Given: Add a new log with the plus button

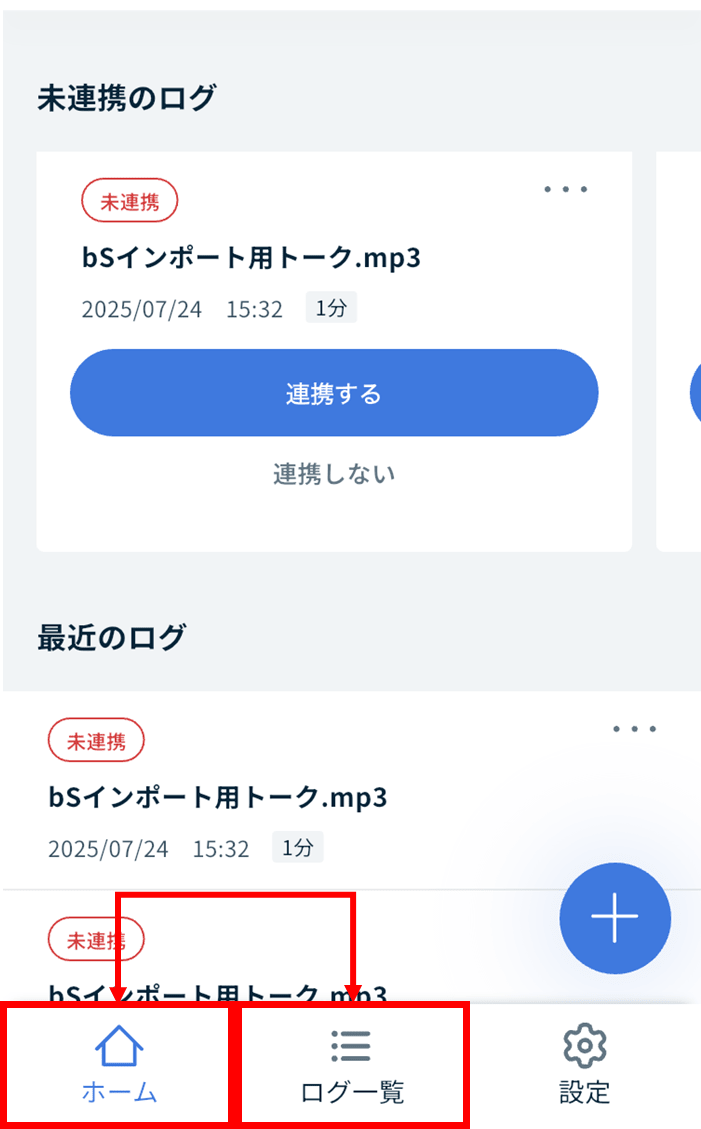Looking at the screenshot, I should (614, 918).
